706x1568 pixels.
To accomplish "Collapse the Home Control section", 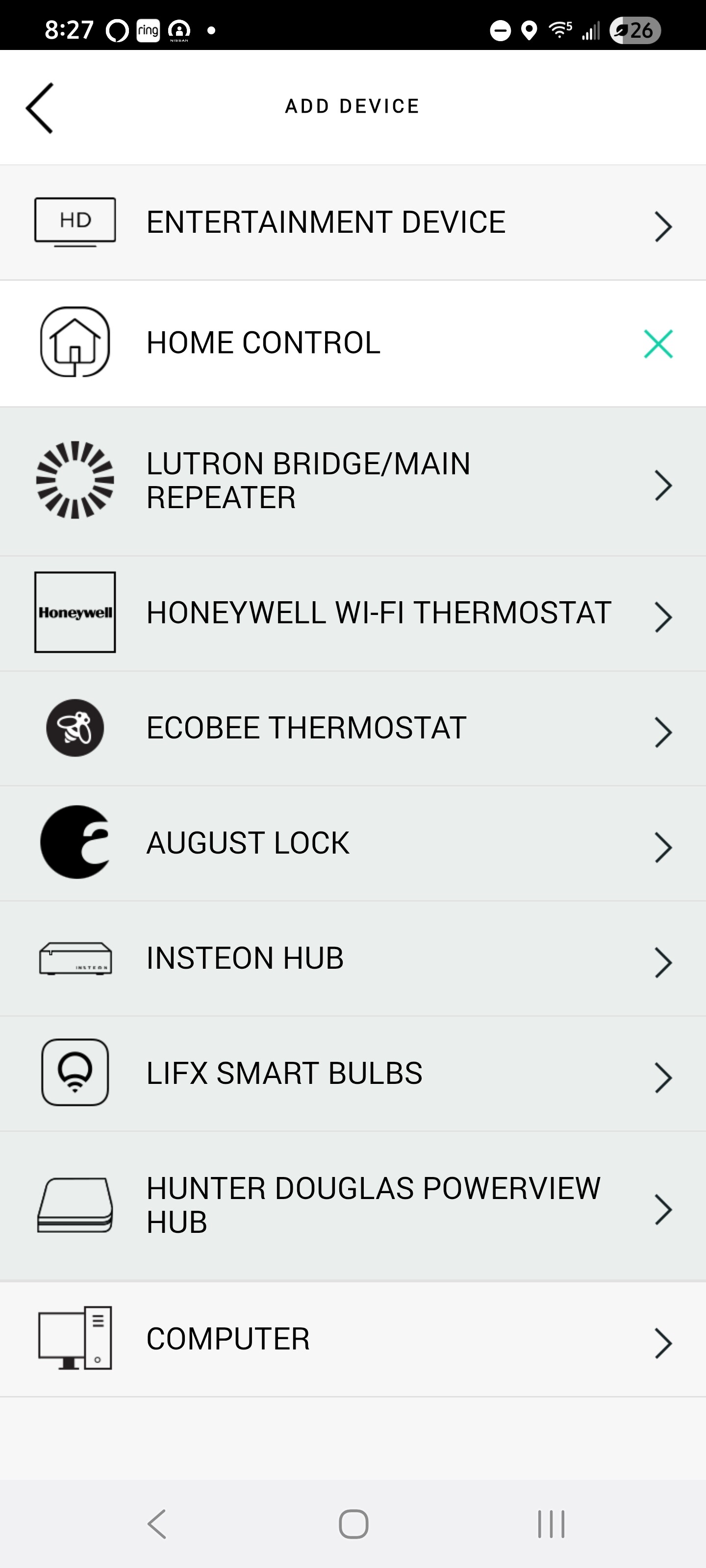I will (x=658, y=344).
